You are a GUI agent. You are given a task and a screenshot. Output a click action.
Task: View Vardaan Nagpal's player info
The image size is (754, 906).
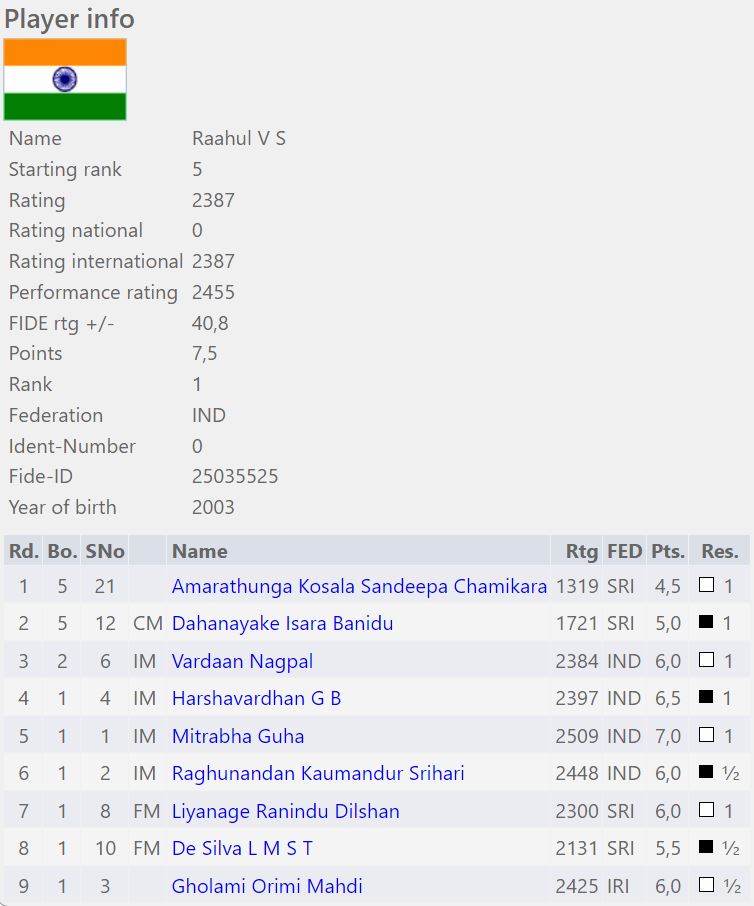pos(242,661)
